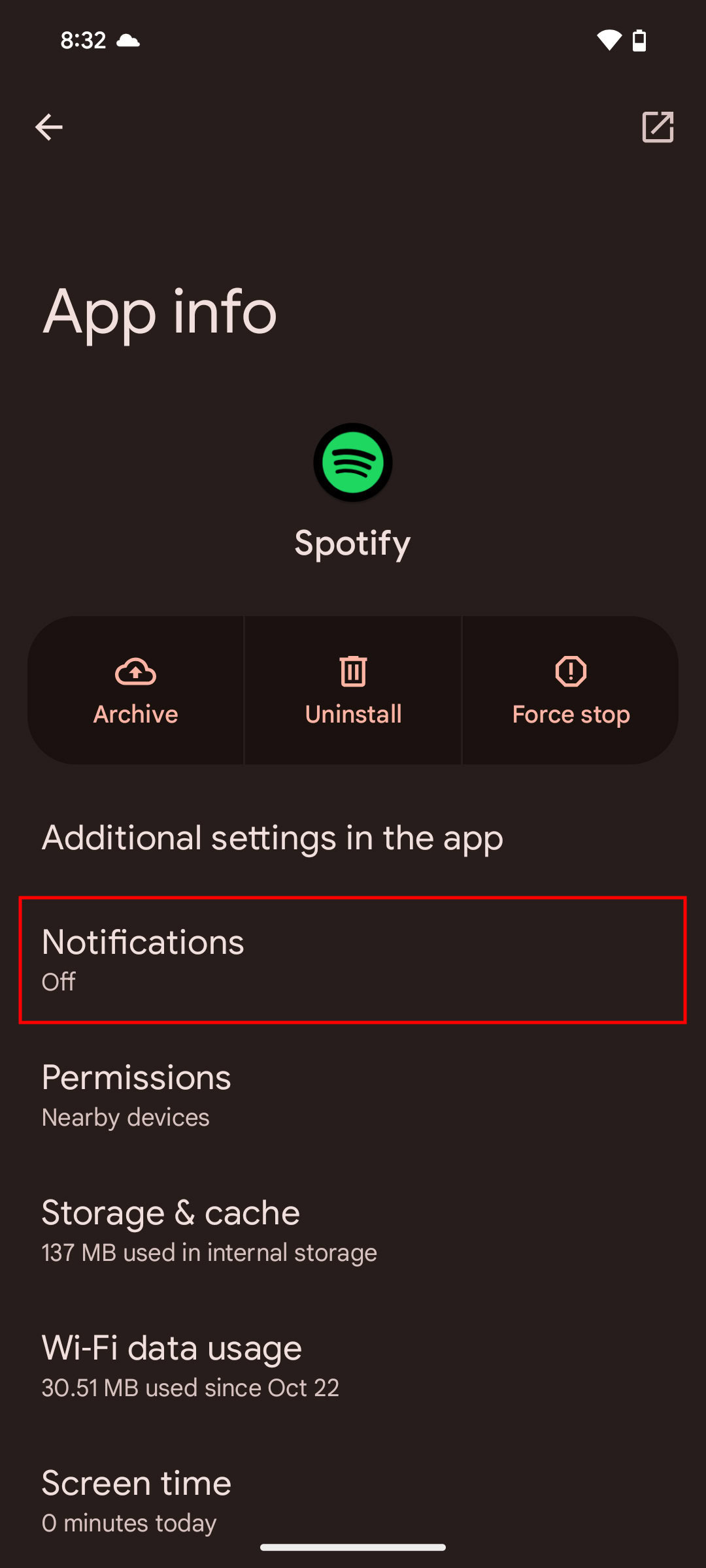The height and width of the screenshot is (1568, 706).
Task: Open Spotify in the app store
Action: [x=657, y=127]
